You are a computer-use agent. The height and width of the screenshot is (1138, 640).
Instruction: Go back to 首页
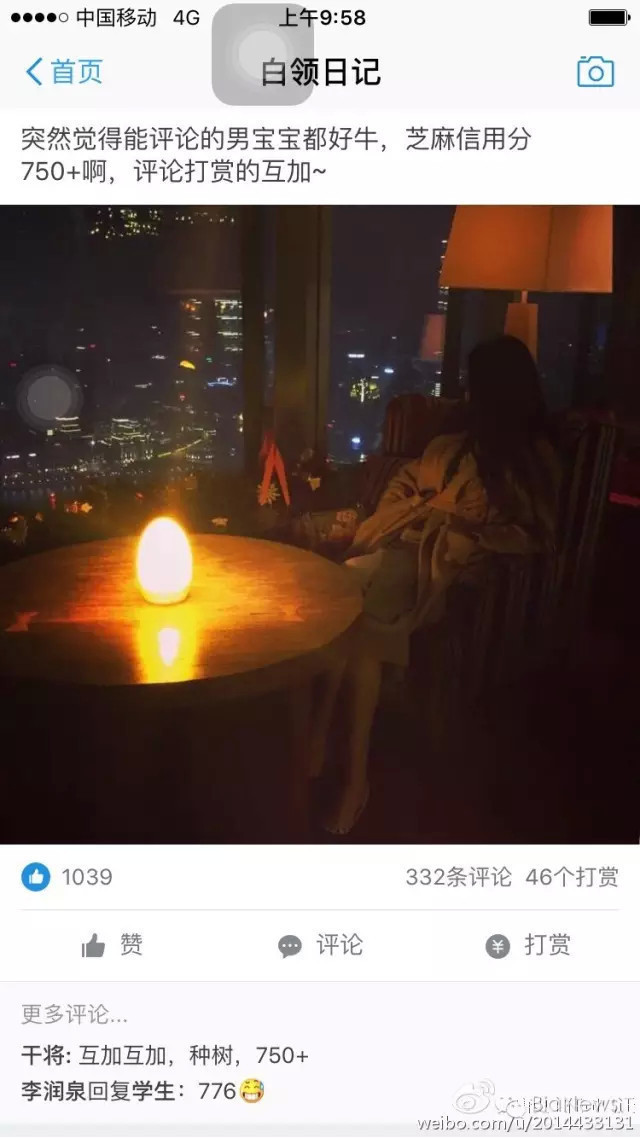(x=64, y=72)
